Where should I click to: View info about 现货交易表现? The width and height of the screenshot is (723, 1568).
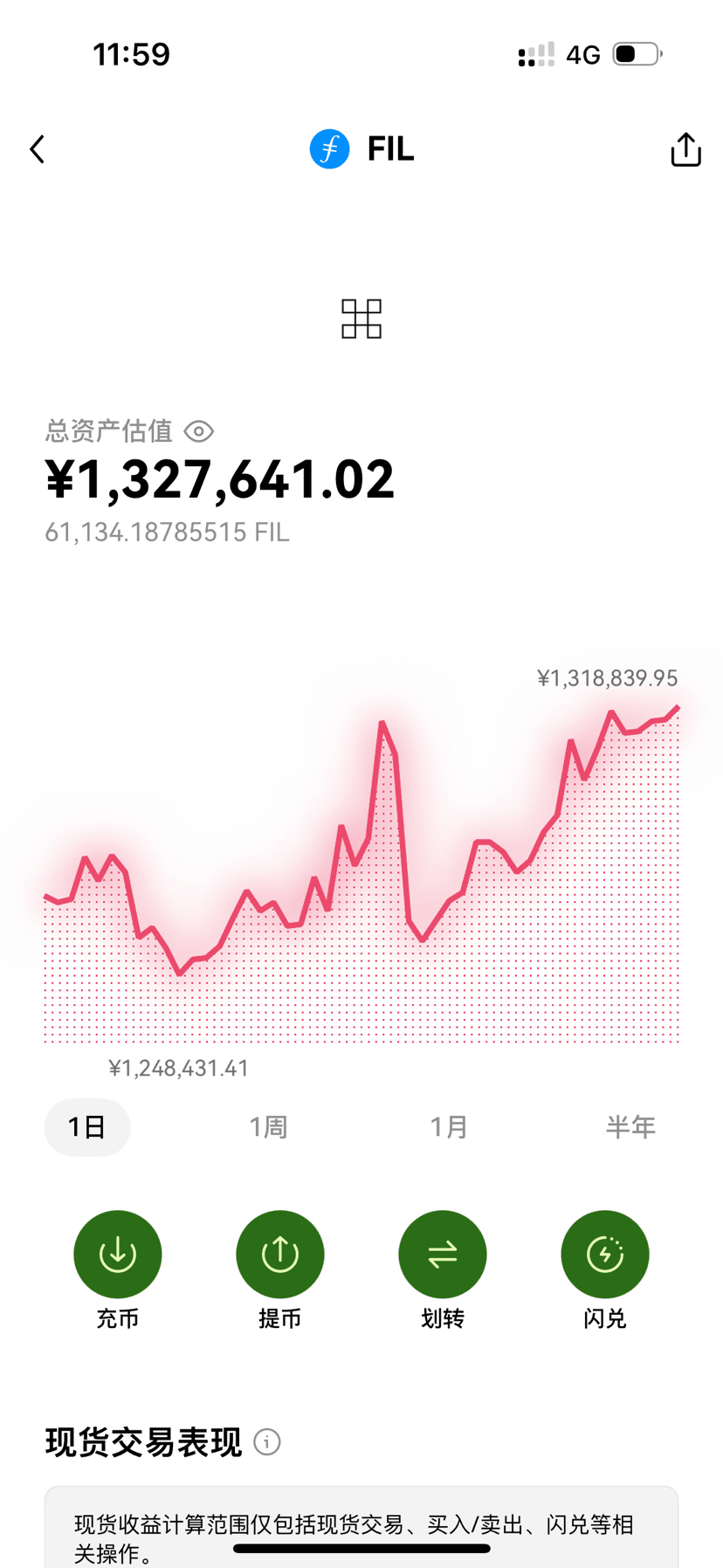click(267, 1442)
